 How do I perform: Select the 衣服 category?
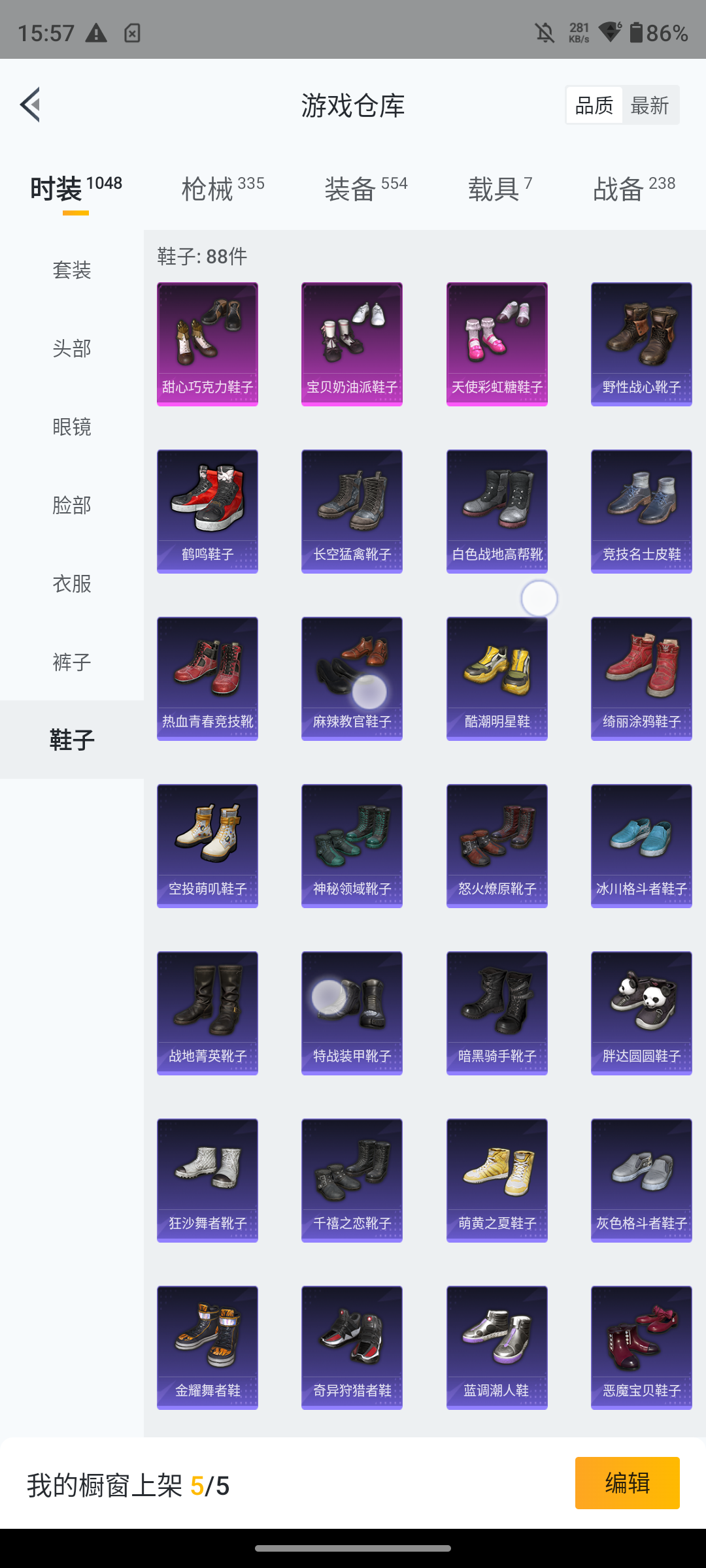[72, 583]
